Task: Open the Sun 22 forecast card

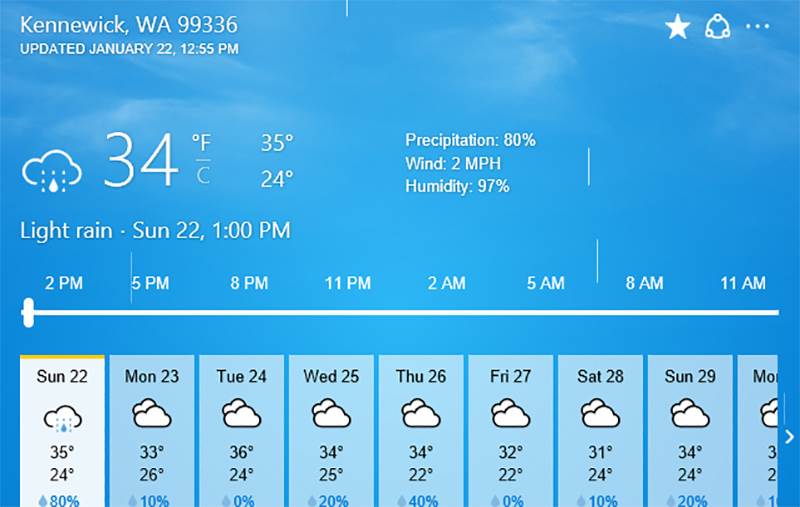Action: click(x=62, y=430)
